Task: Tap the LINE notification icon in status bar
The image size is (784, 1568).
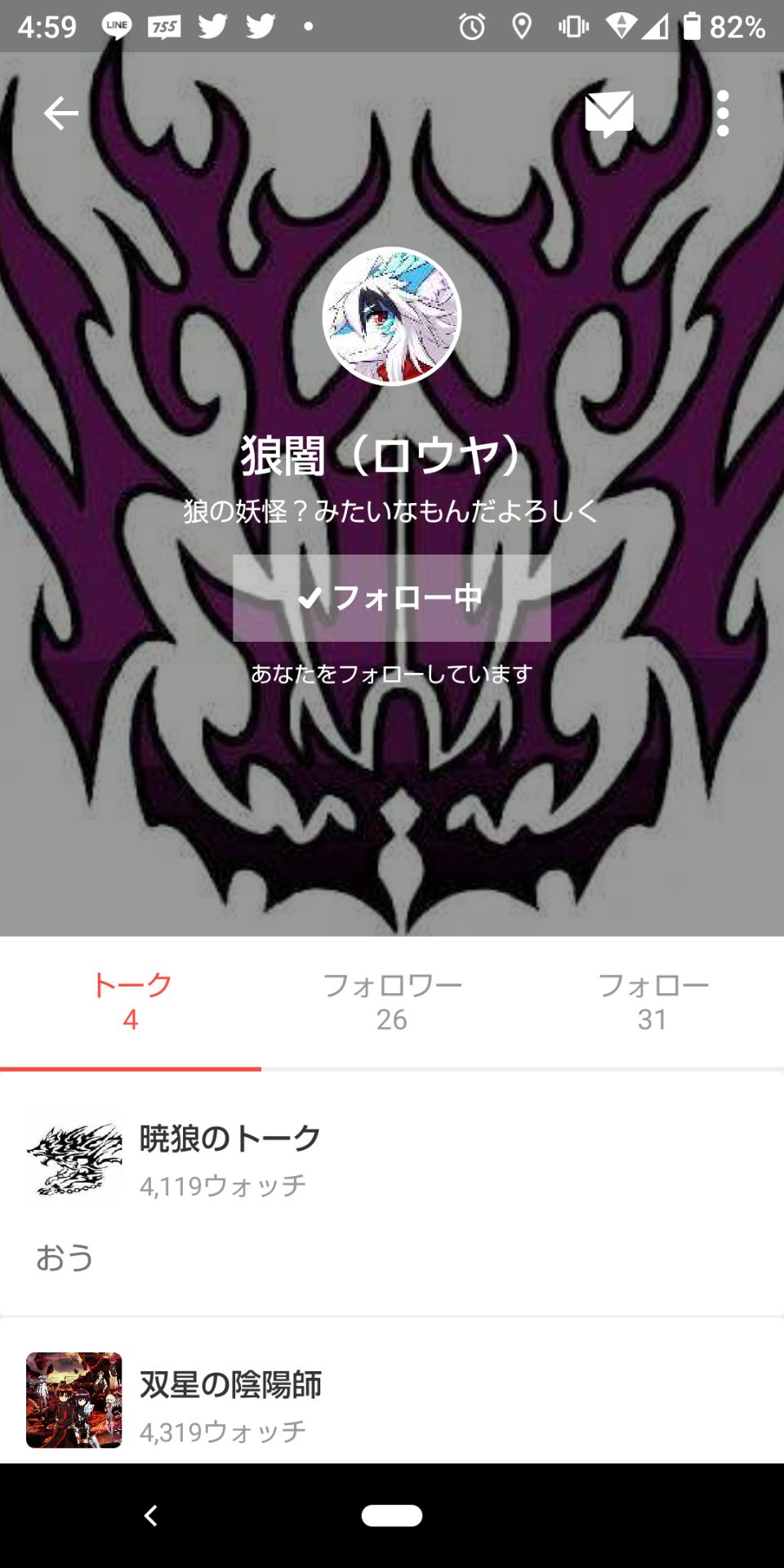Action: point(114,24)
